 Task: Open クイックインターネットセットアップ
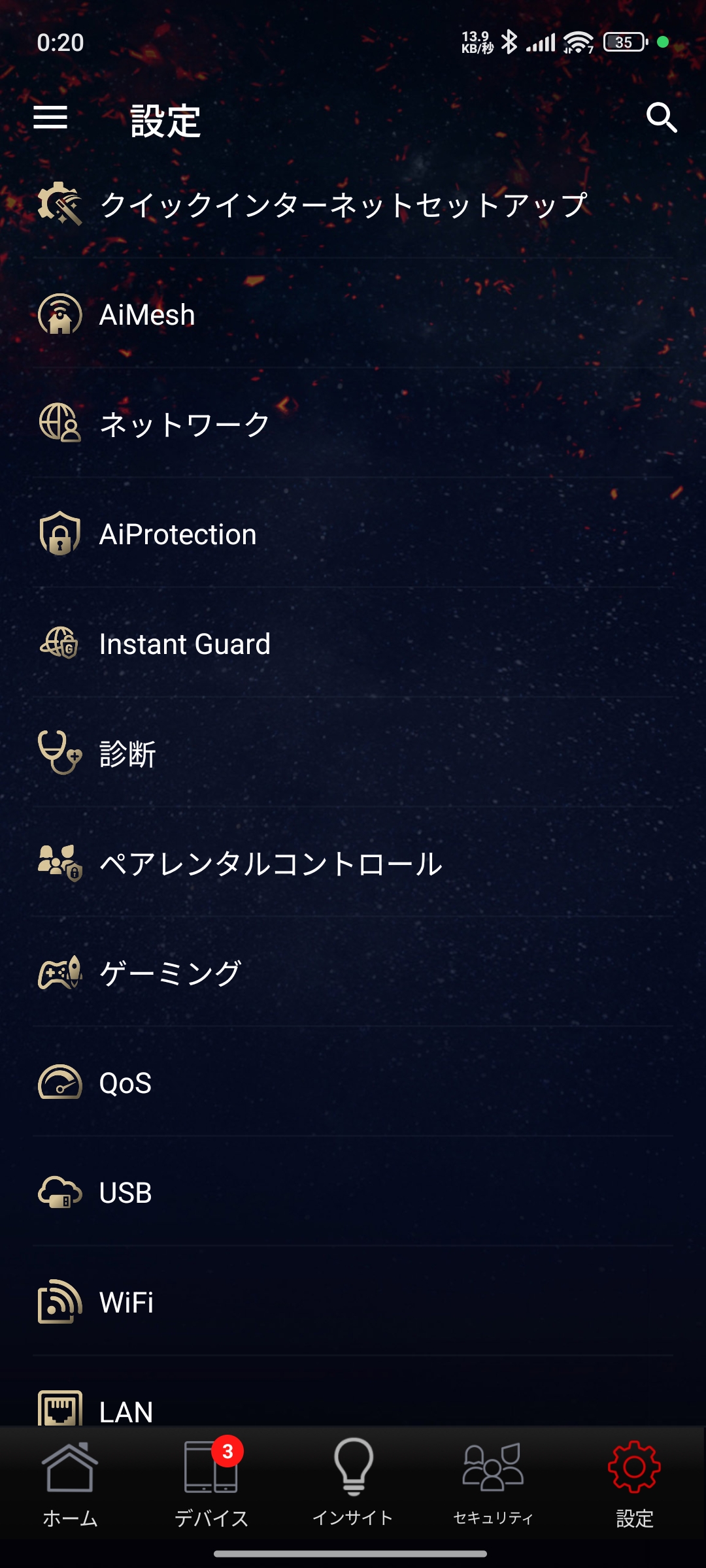tap(343, 205)
